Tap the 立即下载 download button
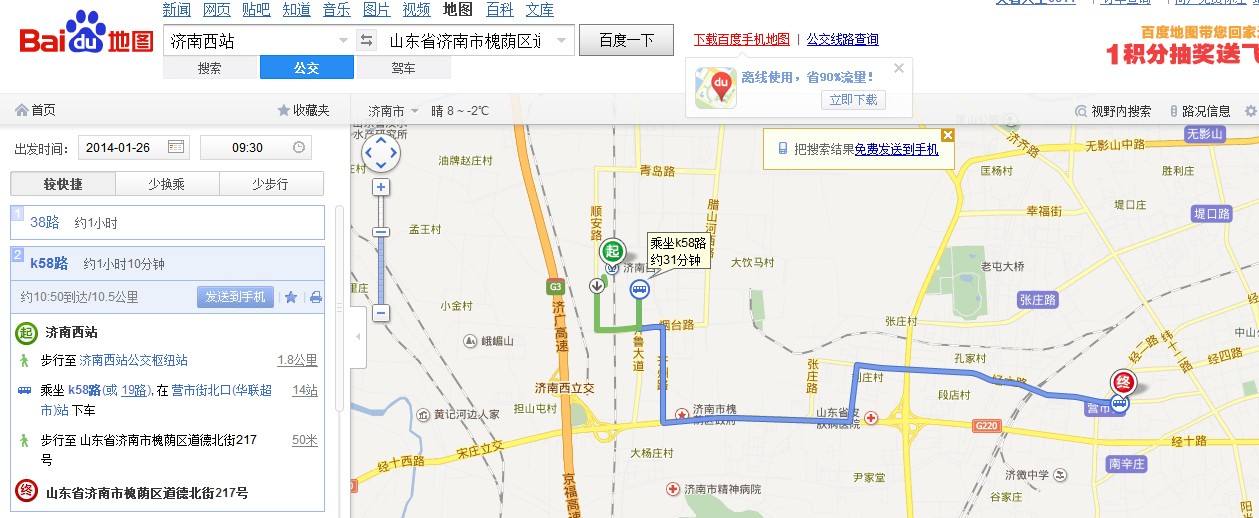Viewport: 1259px width, 518px height. coord(853,99)
